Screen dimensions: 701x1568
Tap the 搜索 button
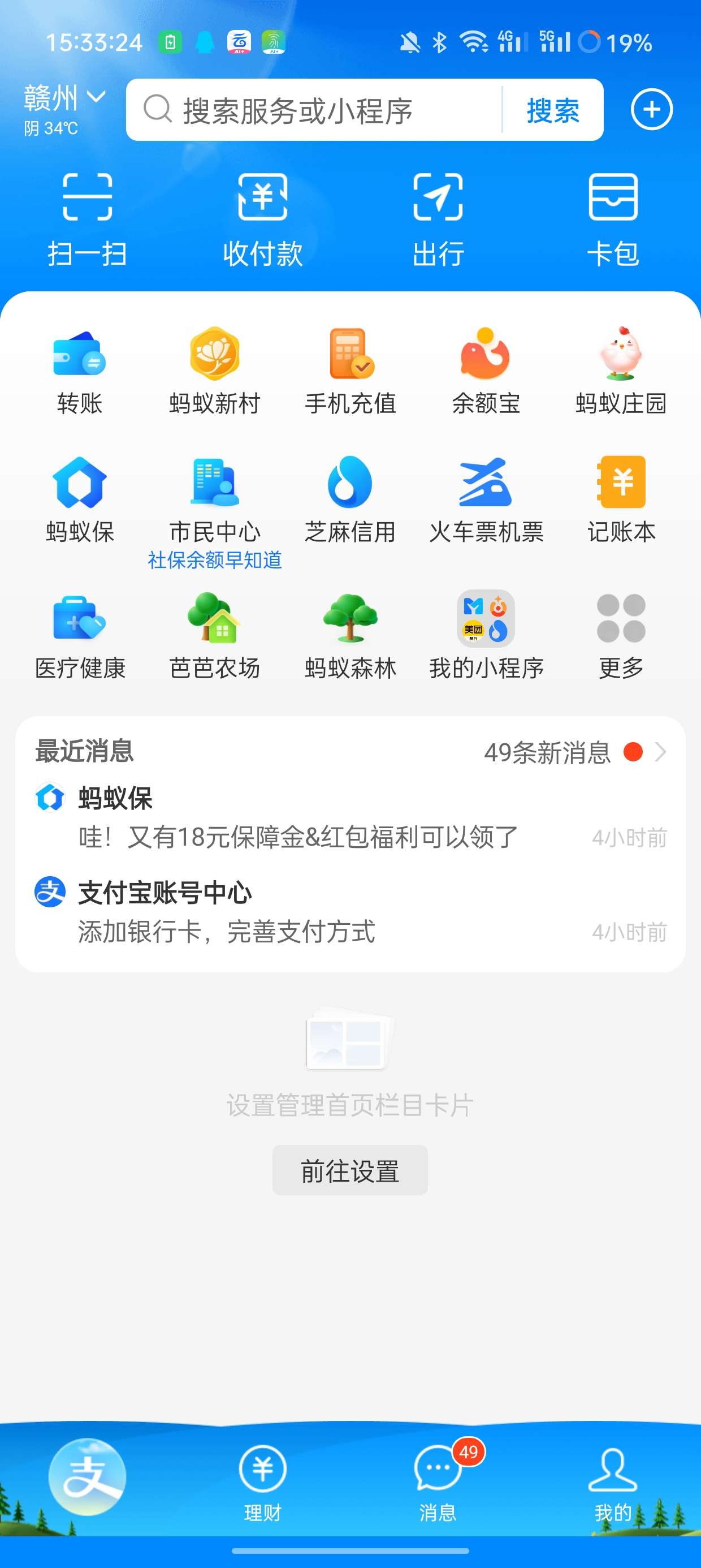(x=552, y=110)
